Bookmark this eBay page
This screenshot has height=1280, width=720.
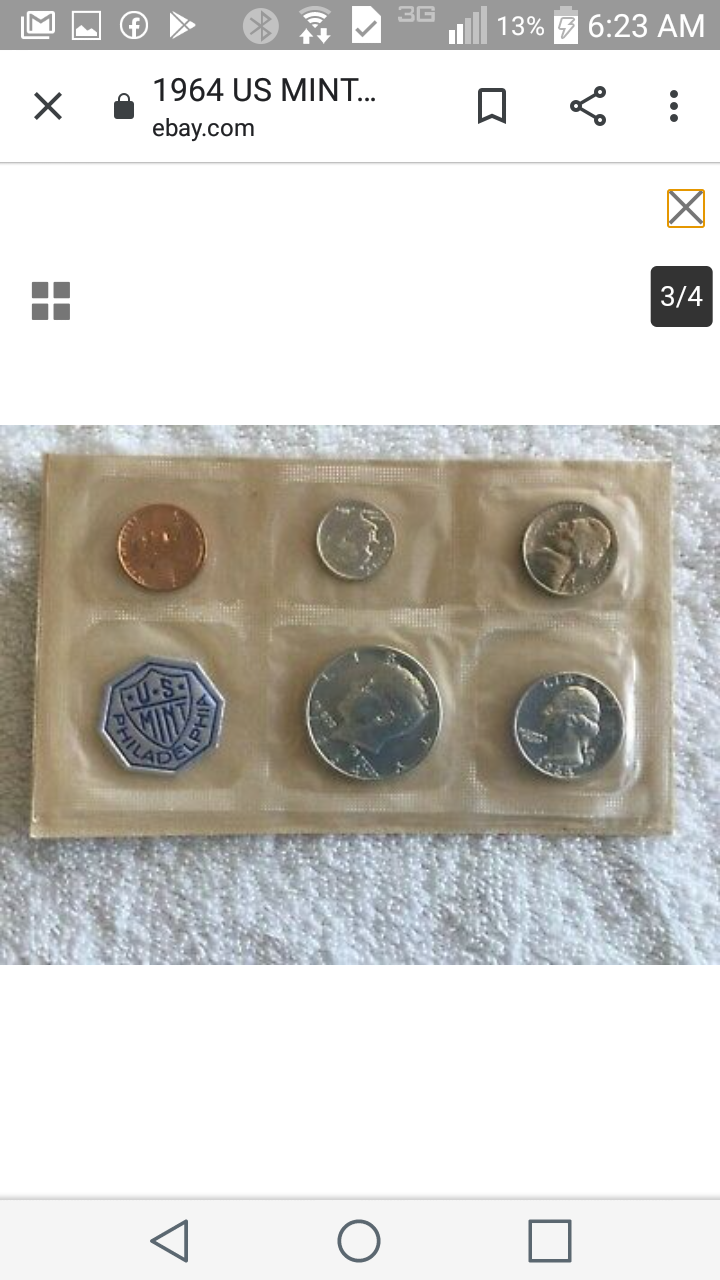point(491,106)
